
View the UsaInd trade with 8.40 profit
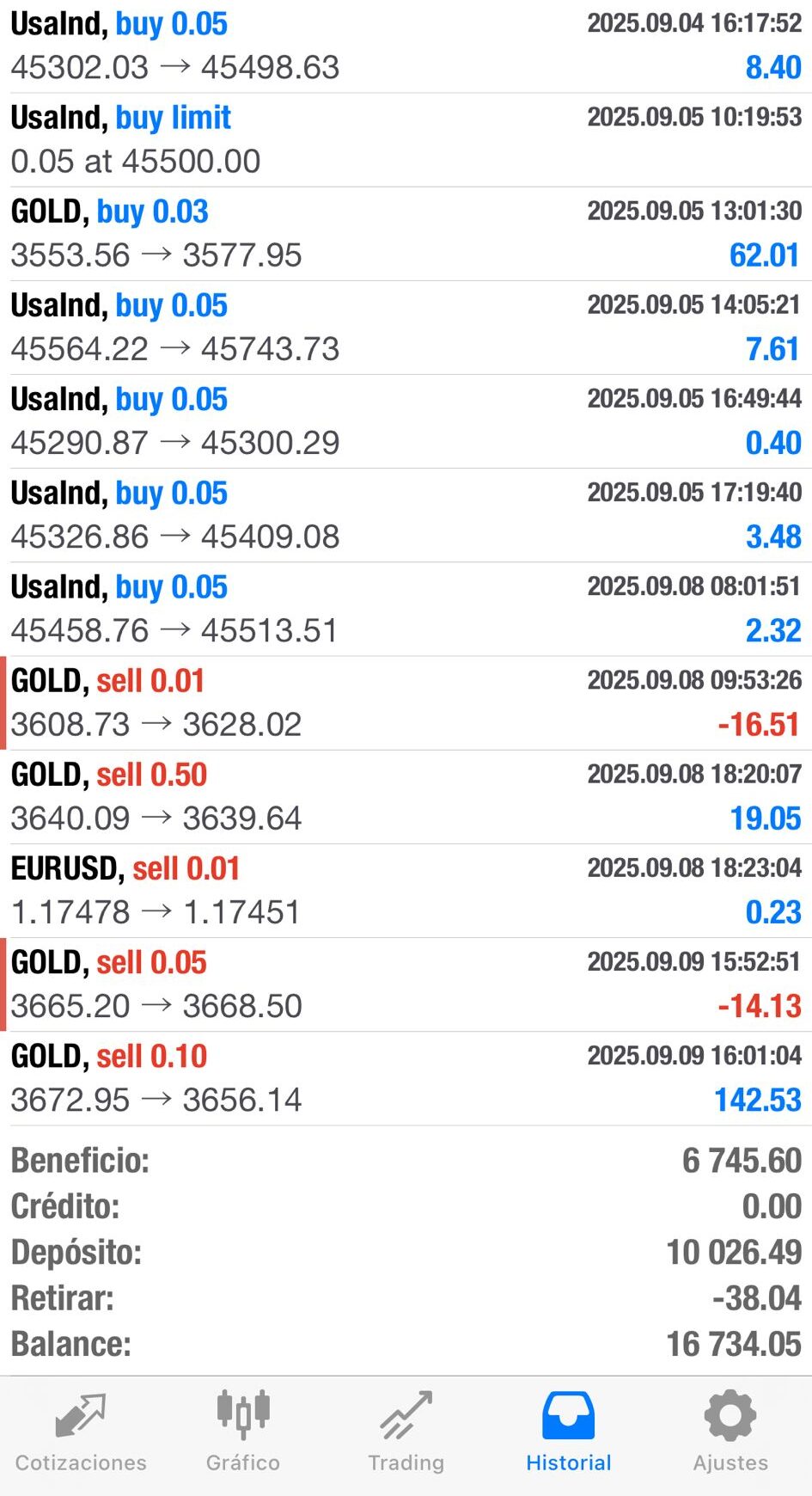[406, 46]
